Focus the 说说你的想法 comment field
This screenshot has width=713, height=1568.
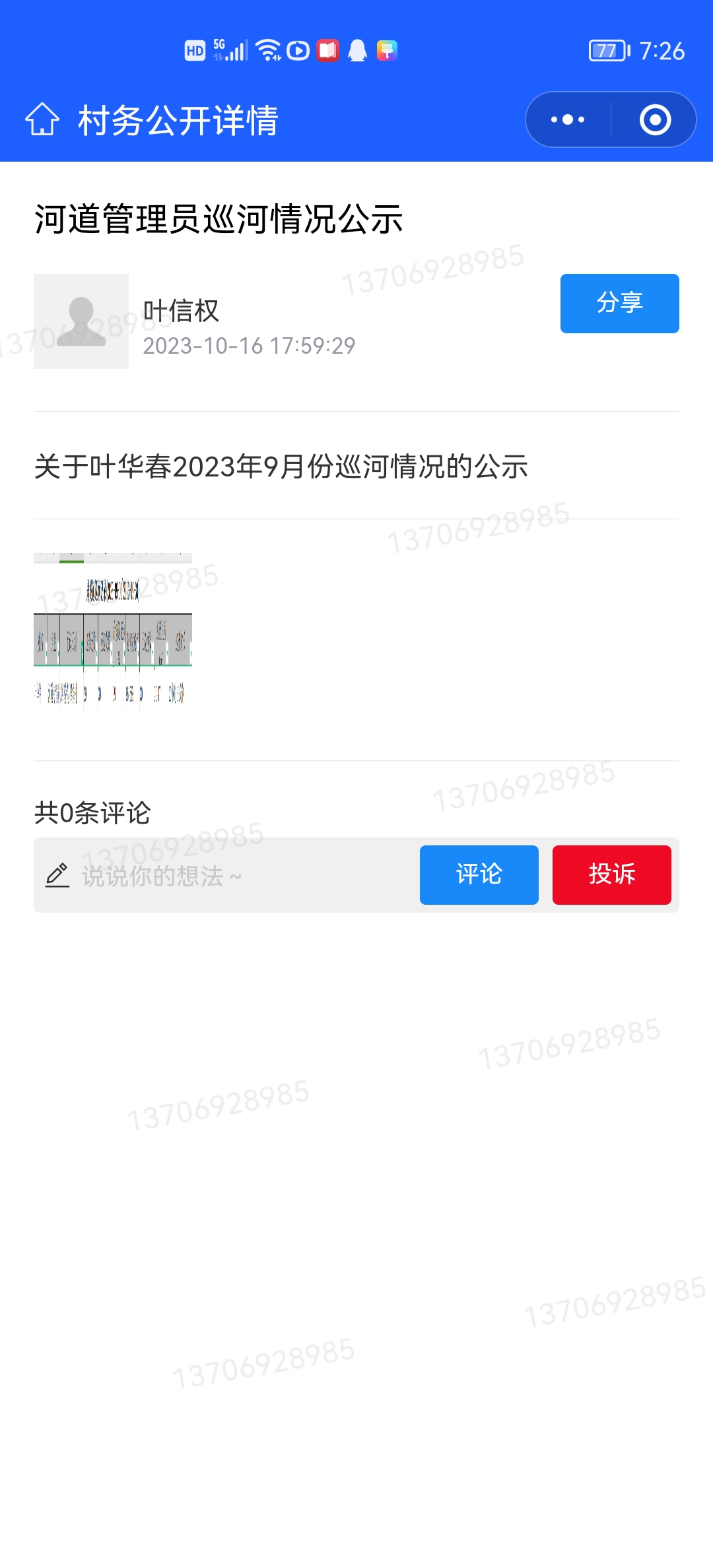coord(224,876)
